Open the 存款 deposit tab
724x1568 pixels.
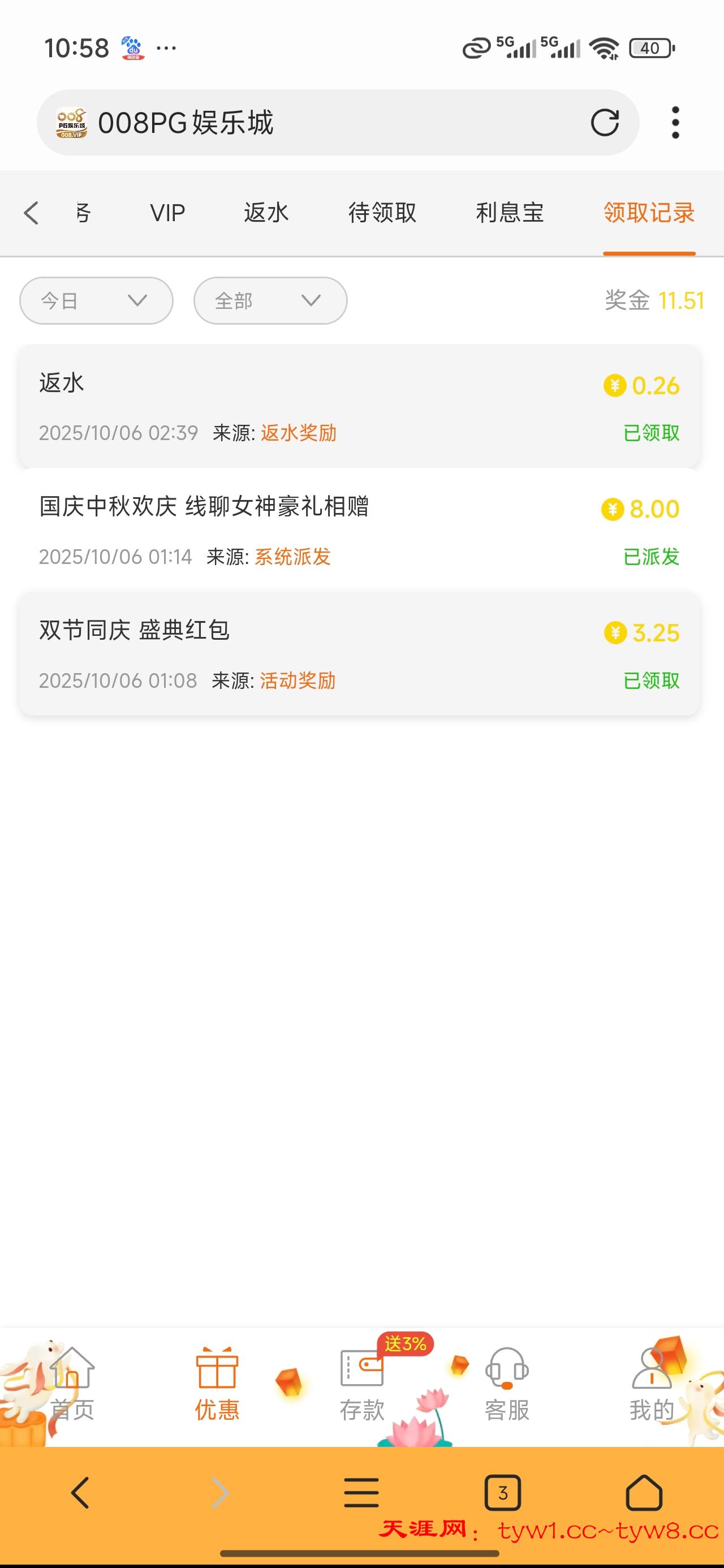pos(361,1385)
